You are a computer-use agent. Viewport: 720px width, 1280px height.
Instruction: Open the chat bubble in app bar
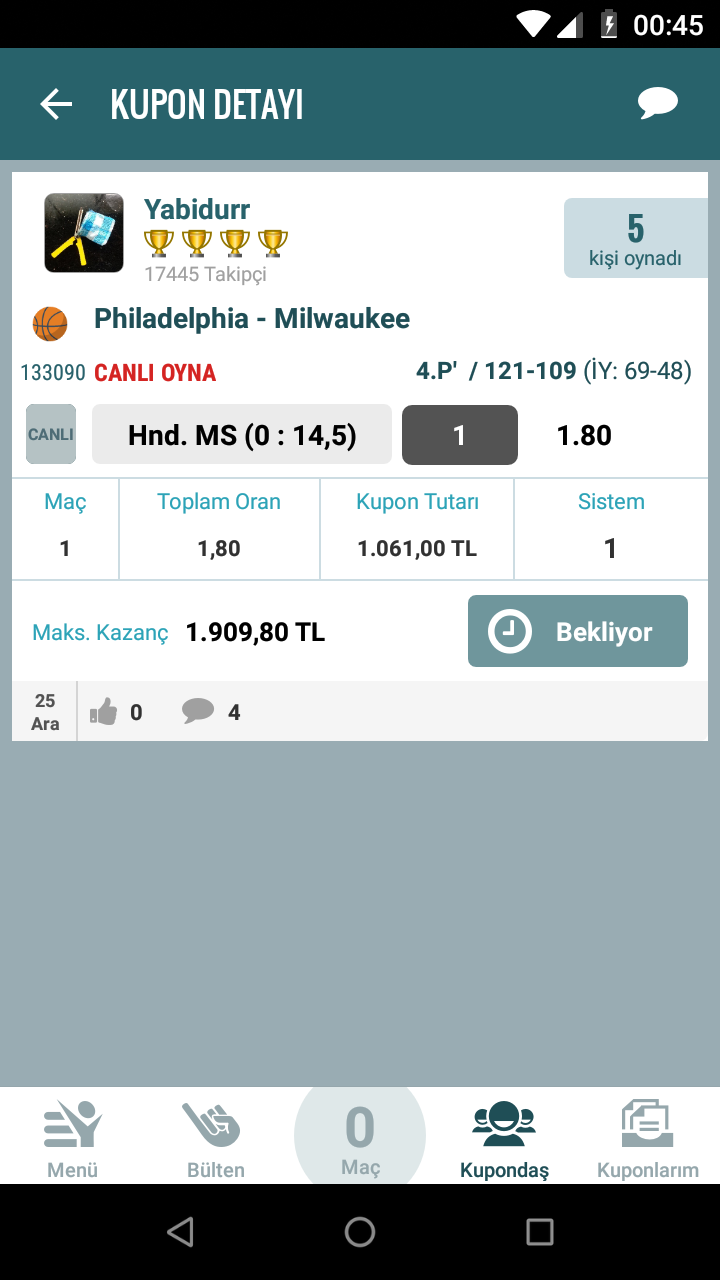pos(657,104)
